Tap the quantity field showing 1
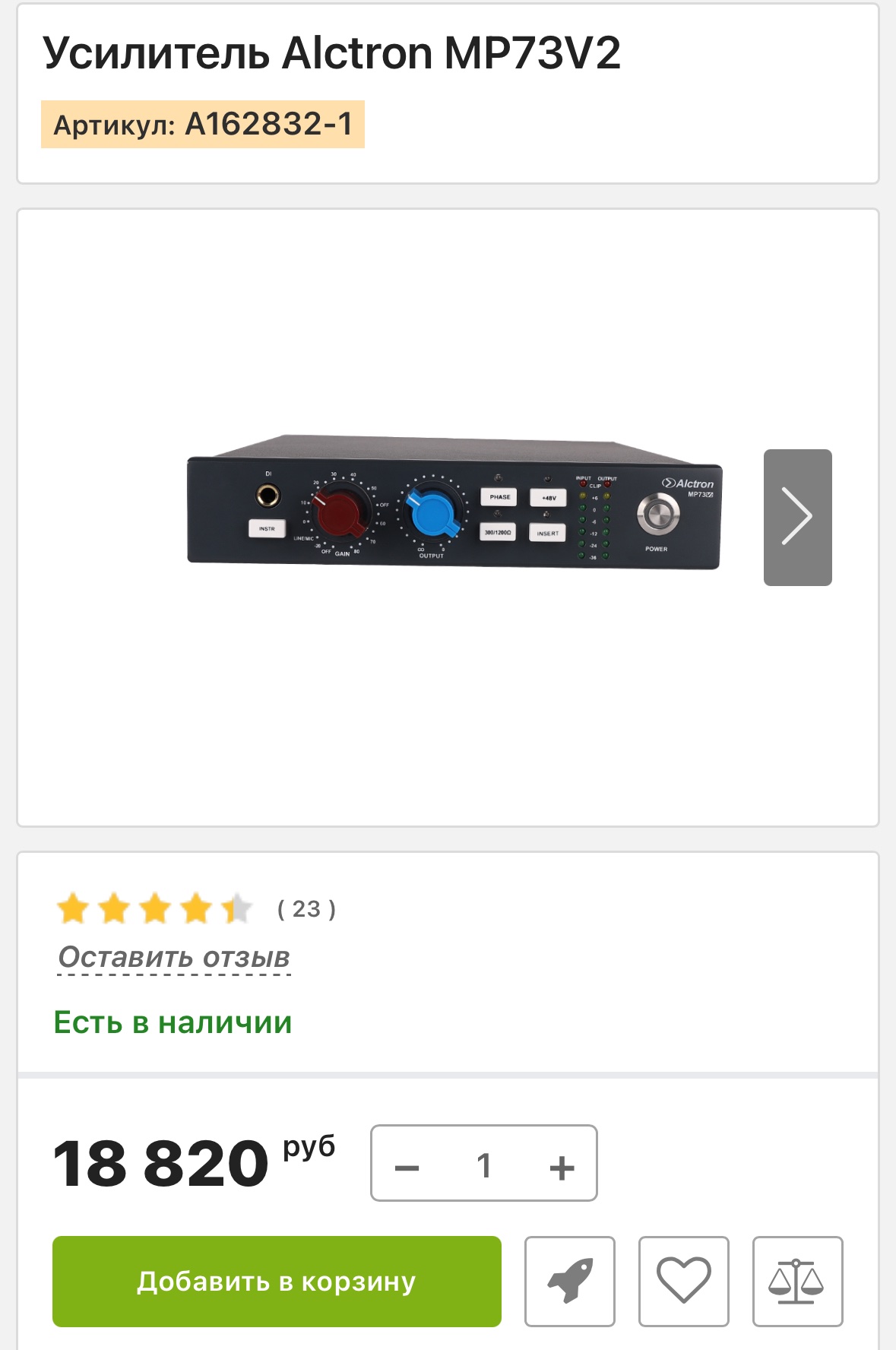Screen dimensions: 896x1350 [484, 1165]
